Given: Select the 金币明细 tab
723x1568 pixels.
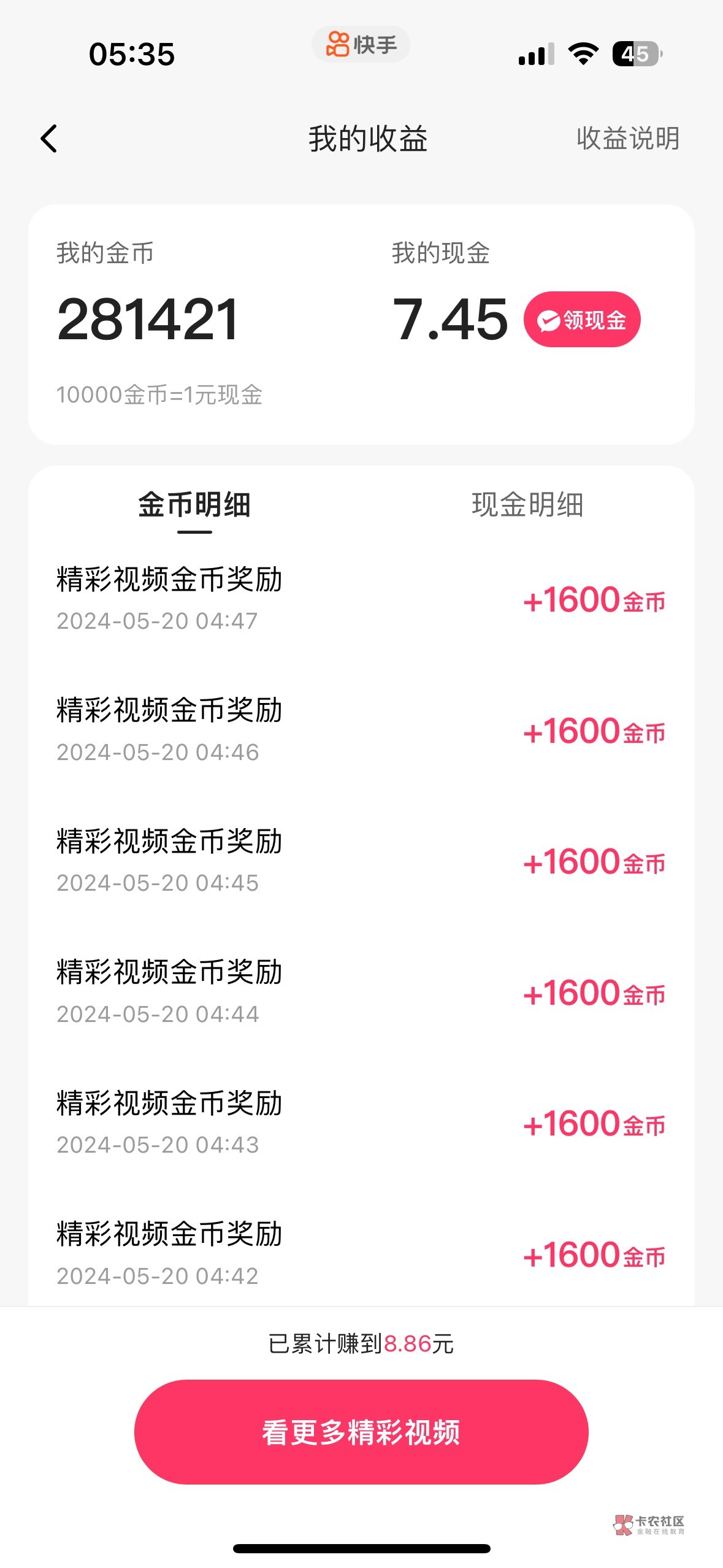Looking at the screenshot, I should coord(194,505).
